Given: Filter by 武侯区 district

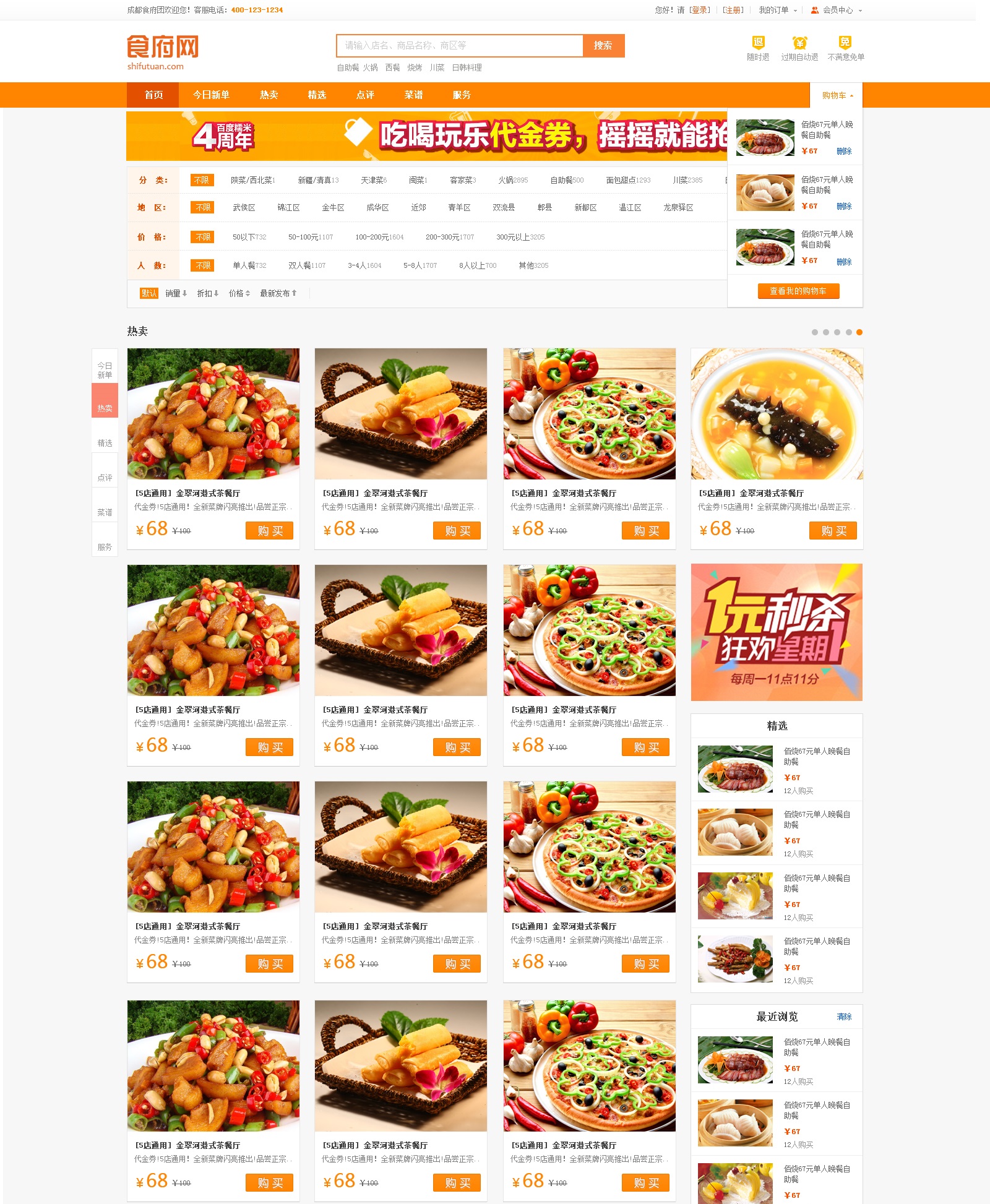Looking at the screenshot, I should coord(244,208).
